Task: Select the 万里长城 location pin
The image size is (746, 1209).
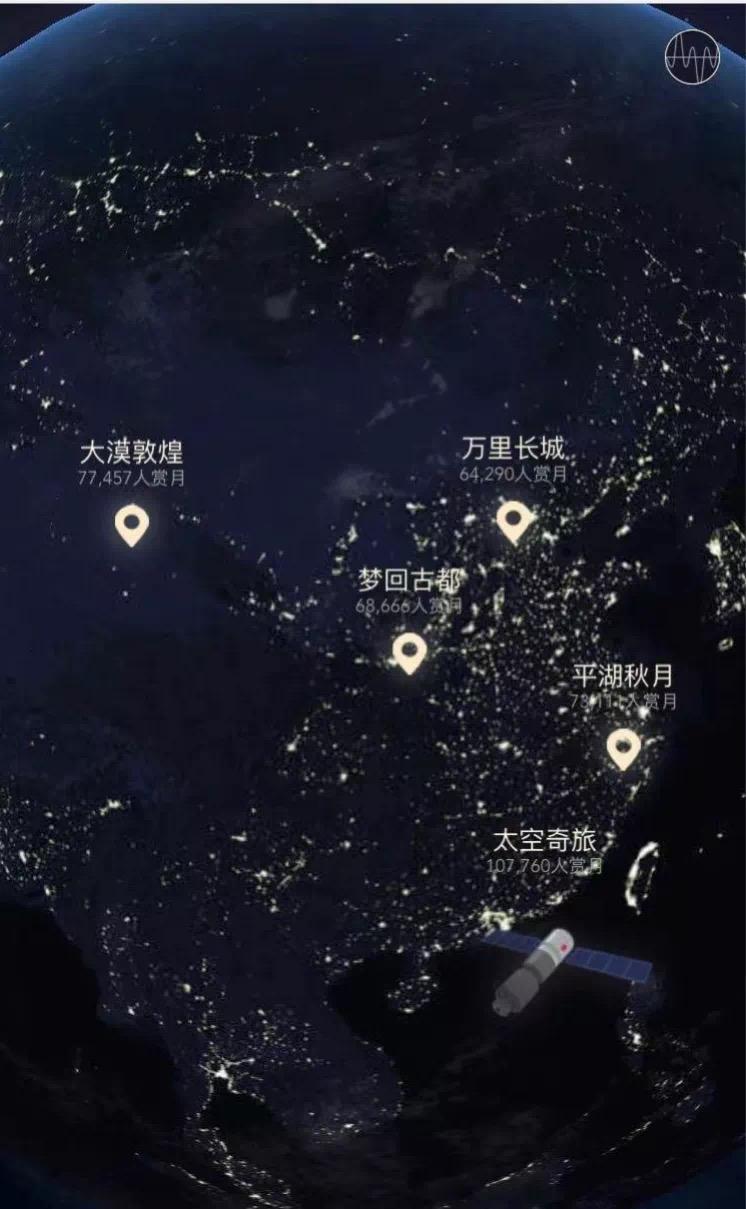Action: [x=513, y=520]
